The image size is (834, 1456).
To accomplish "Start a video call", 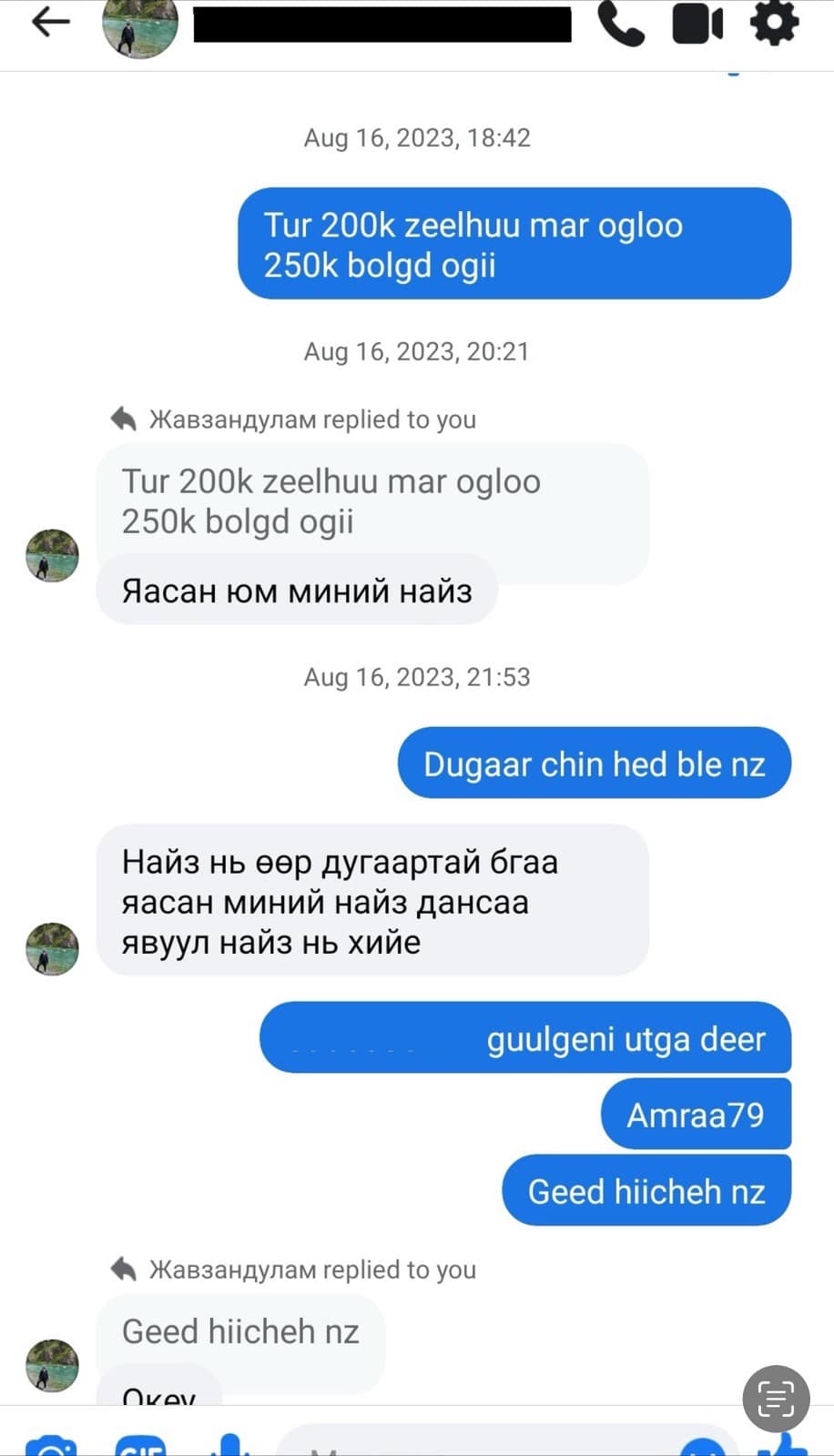I will pyautogui.click(x=697, y=25).
